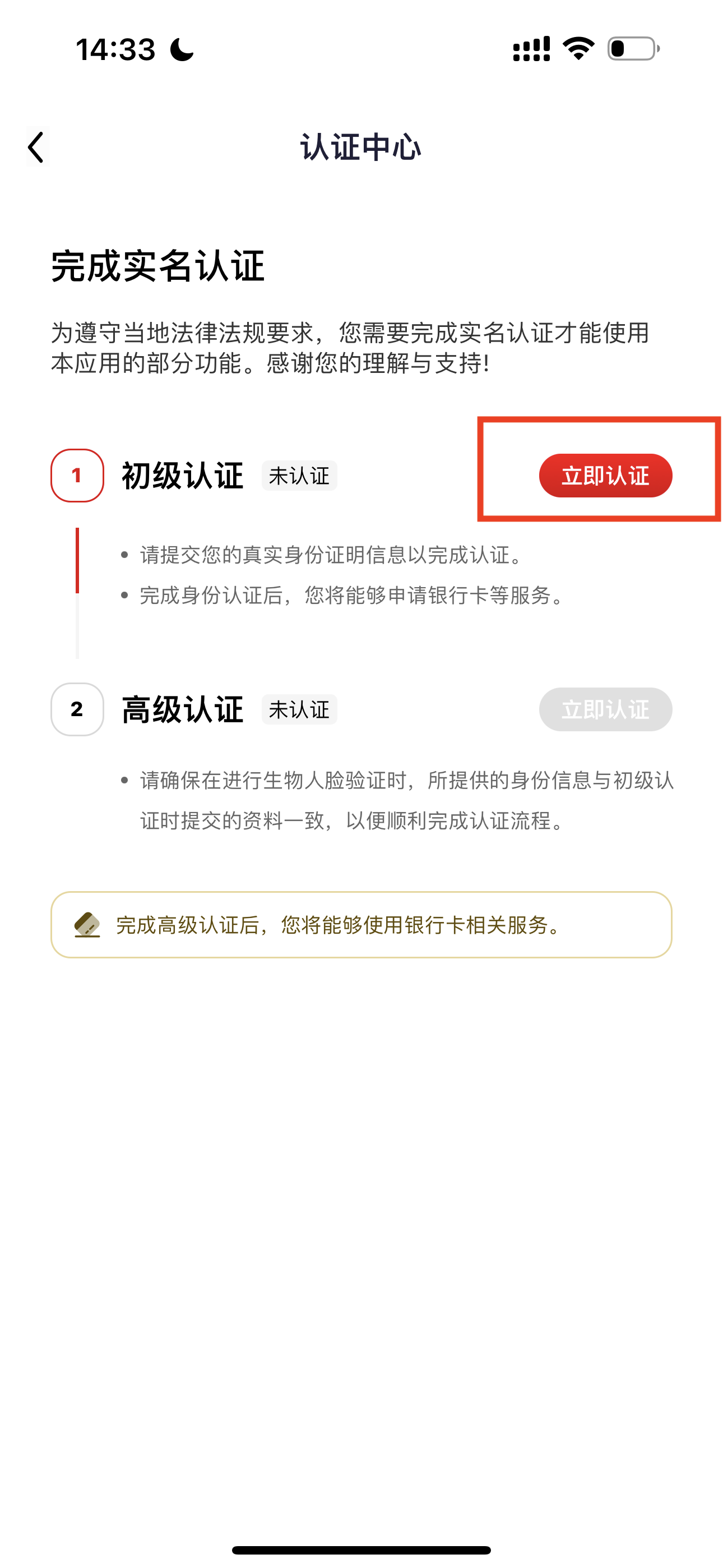Go back from the 认证中心 page
723x1568 pixels.
pos(36,147)
